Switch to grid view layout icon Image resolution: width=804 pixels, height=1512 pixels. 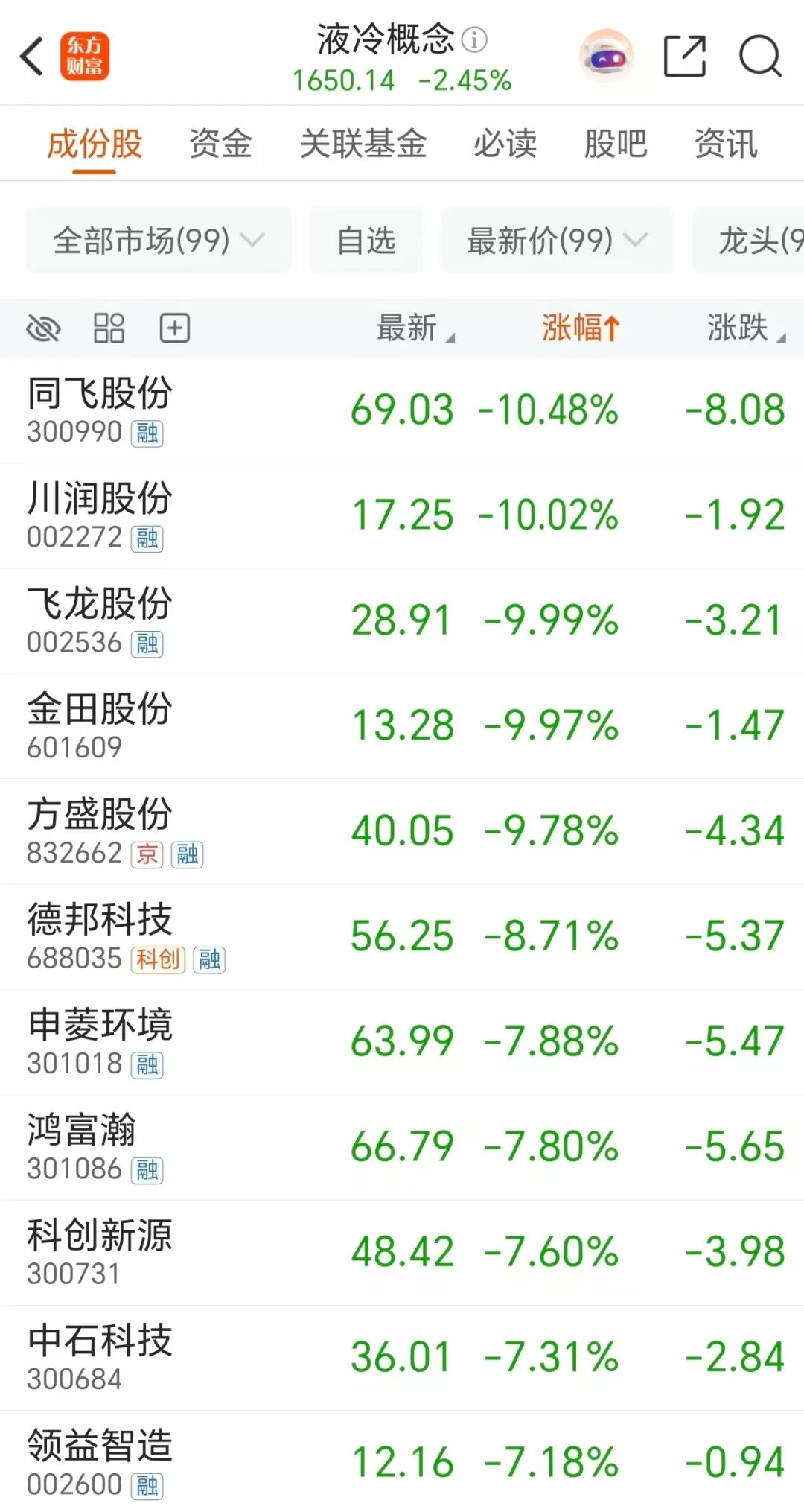pos(109,328)
